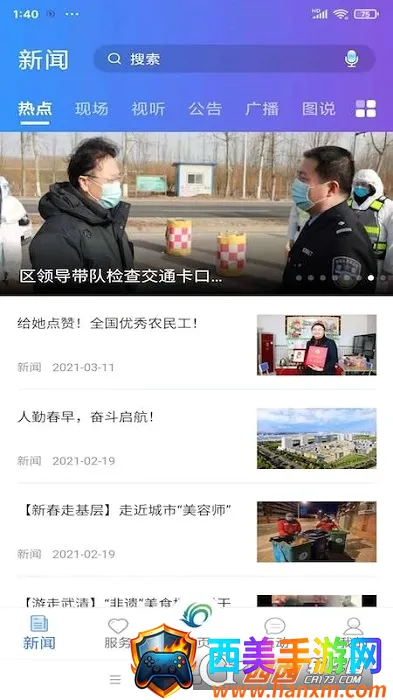Viewport: 393px width, 700px height.
Task: Open the grid channel manager icon
Action: (366, 108)
